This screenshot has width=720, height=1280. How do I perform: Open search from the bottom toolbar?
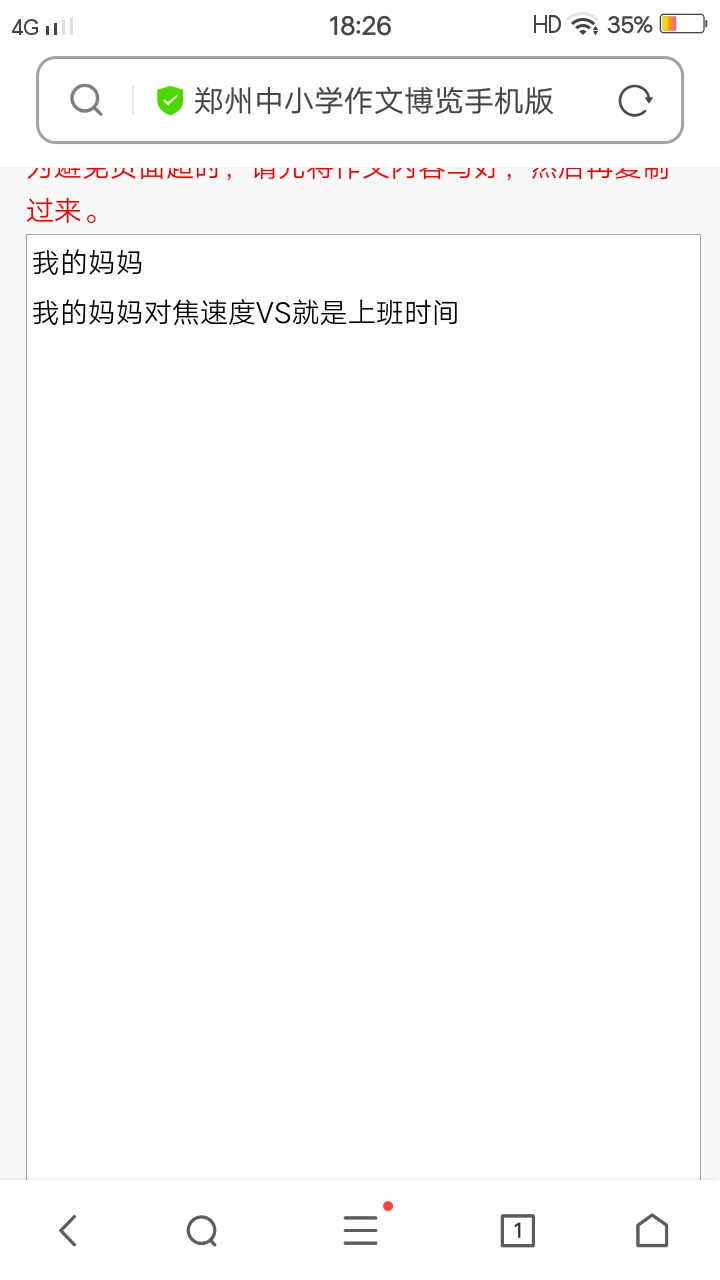coord(202,1230)
